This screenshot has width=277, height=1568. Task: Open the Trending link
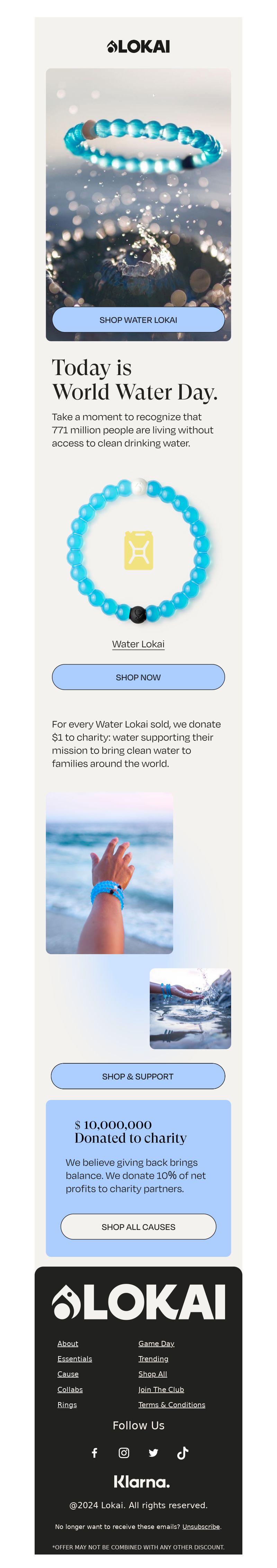153,1359
